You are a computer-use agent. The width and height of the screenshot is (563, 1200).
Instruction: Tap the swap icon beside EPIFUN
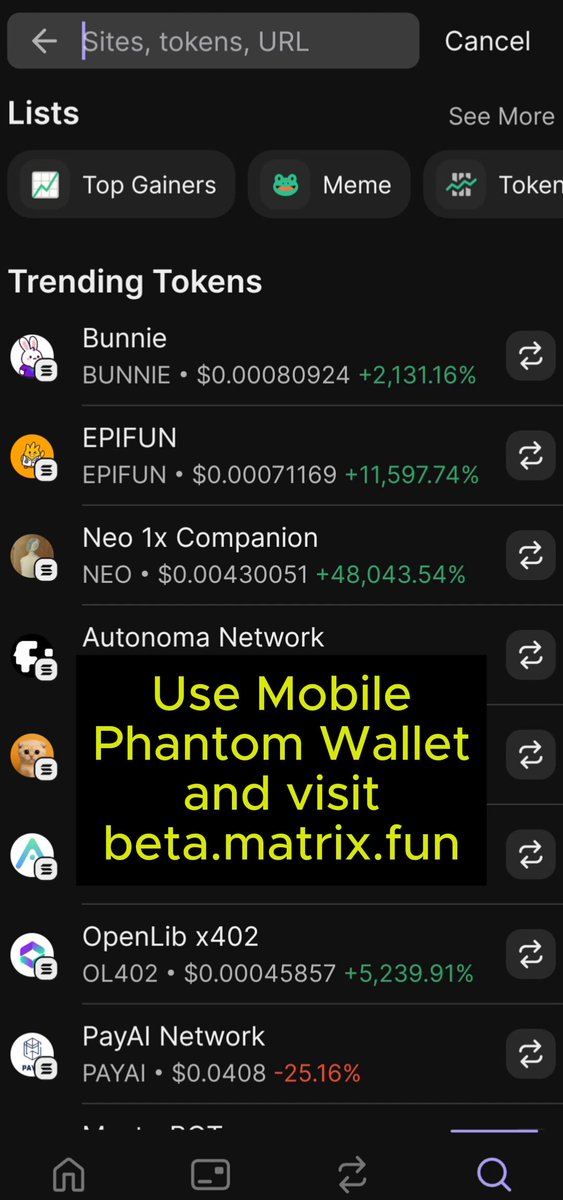530,456
